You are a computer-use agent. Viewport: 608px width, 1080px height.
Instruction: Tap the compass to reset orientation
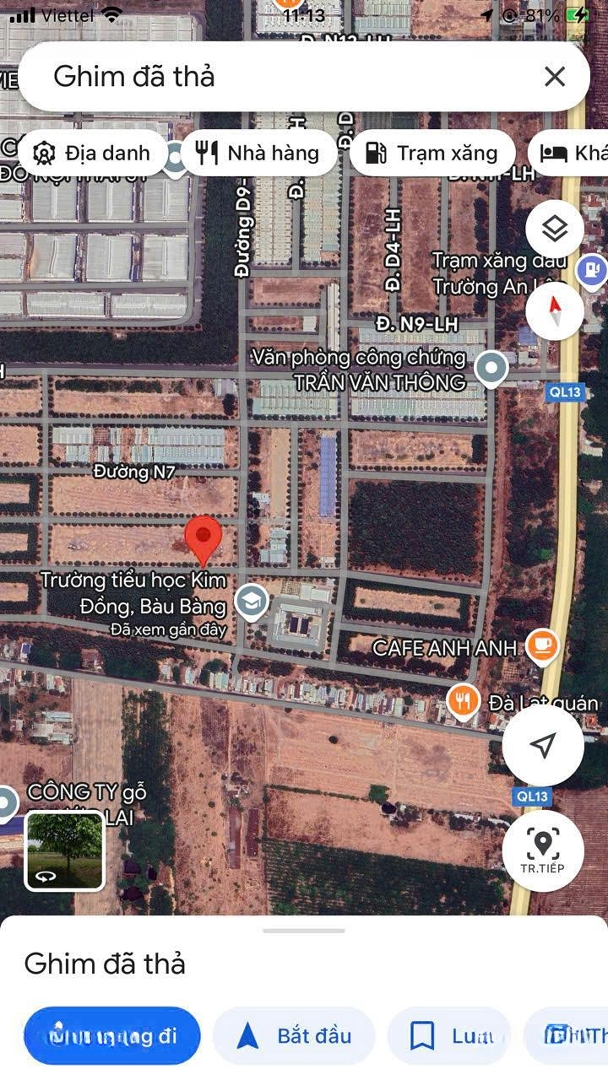(554, 310)
